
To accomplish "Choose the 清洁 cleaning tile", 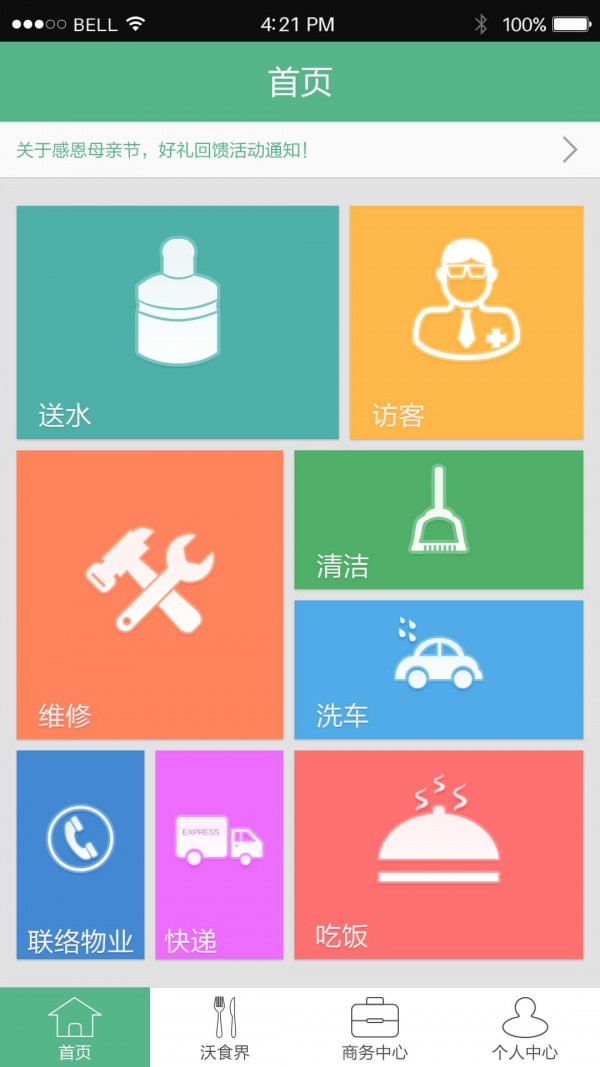I will (438, 519).
